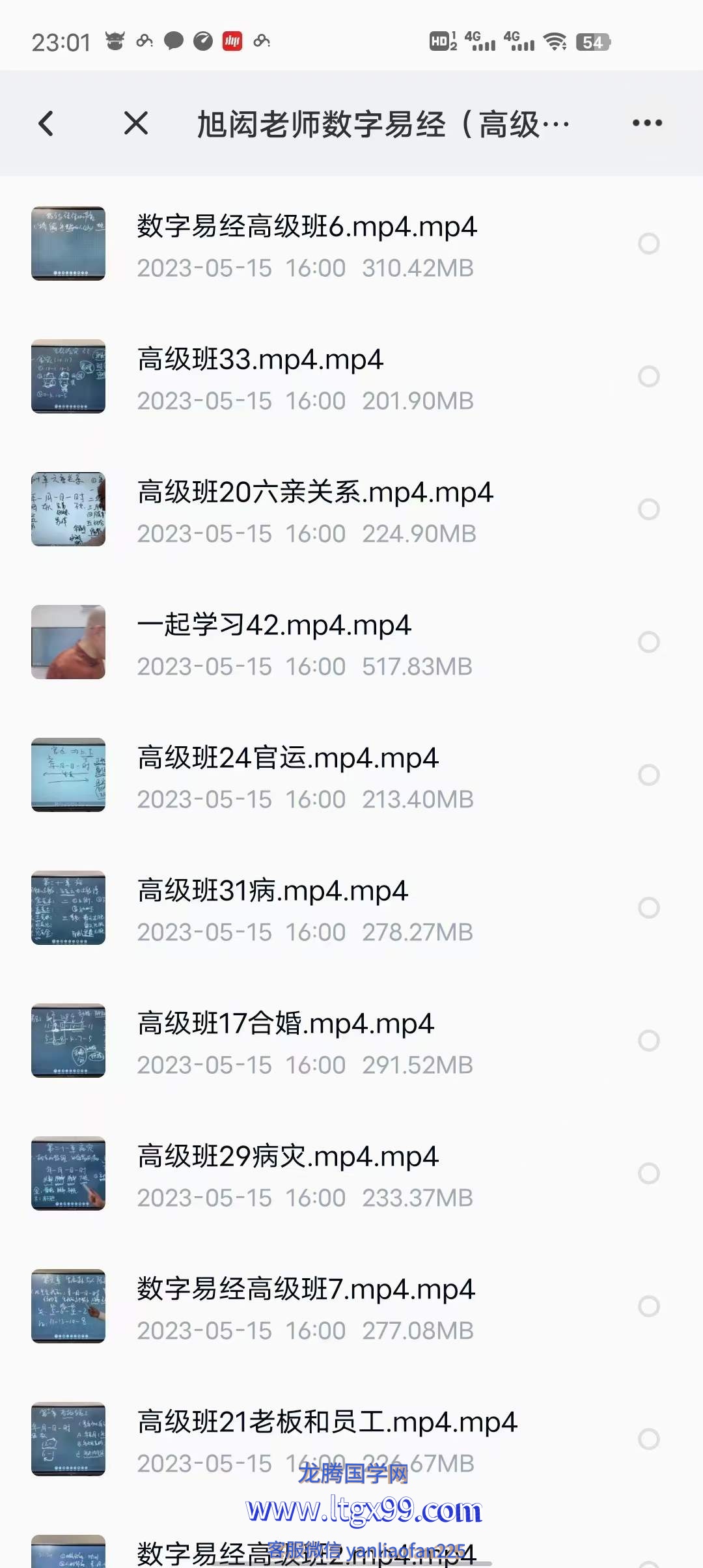Open 高级班31病.mp4.mp4 video
The height and width of the screenshot is (1568, 703).
tap(351, 908)
